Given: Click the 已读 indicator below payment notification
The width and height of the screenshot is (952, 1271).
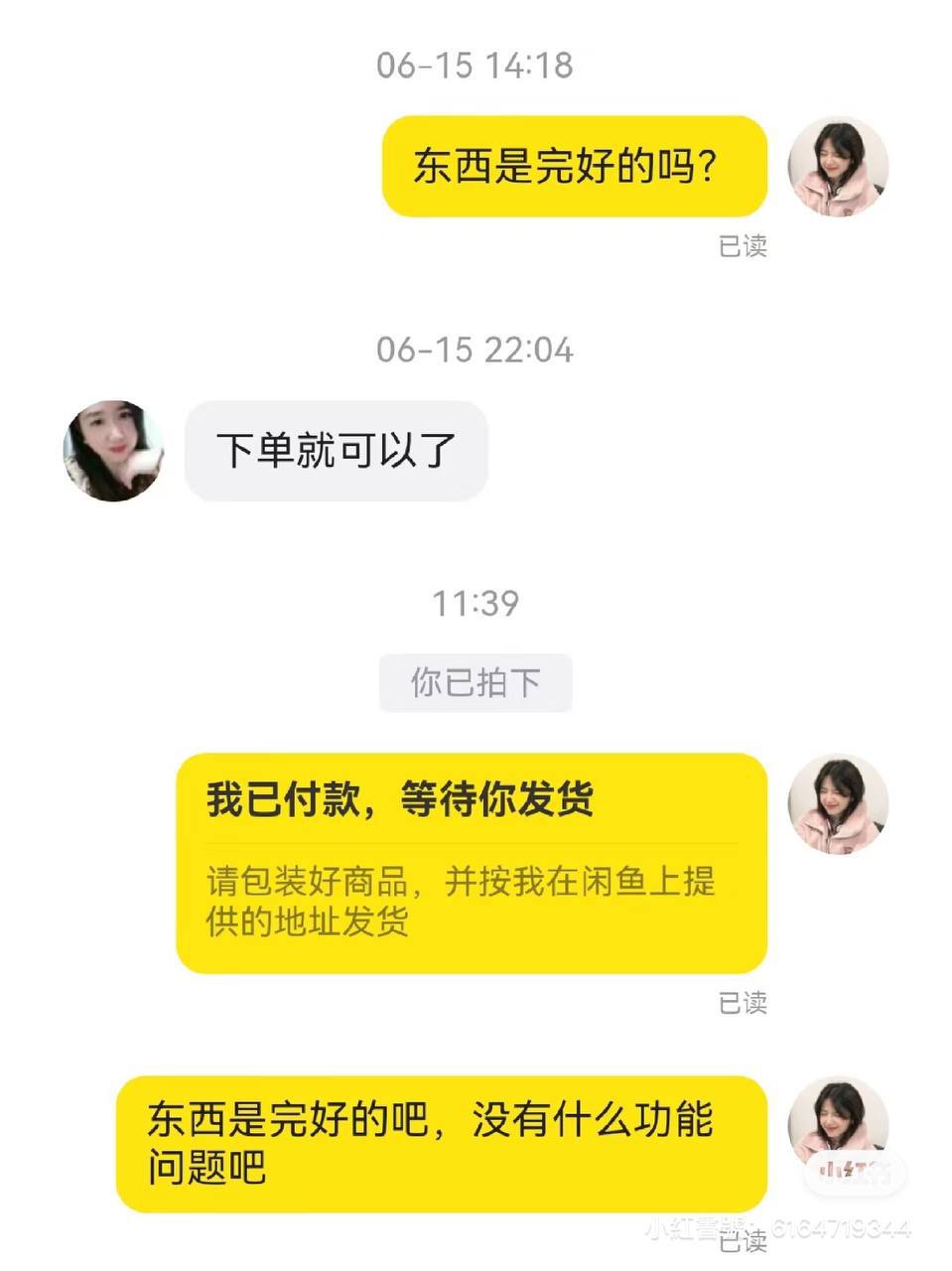Looking at the screenshot, I should click(743, 1004).
